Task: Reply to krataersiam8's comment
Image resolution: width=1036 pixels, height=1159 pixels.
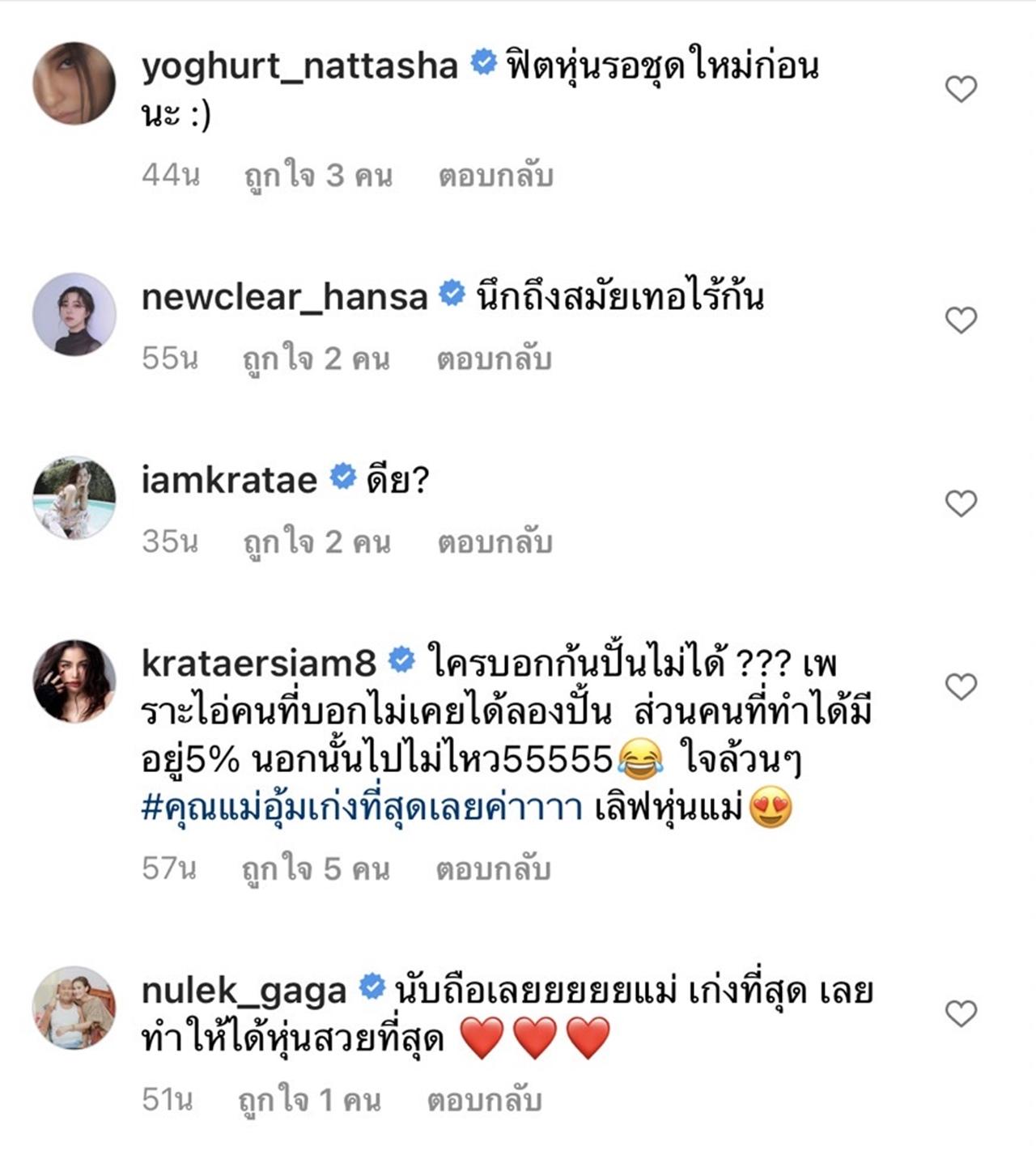Action: pyautogui.click(x=493, y=868)
